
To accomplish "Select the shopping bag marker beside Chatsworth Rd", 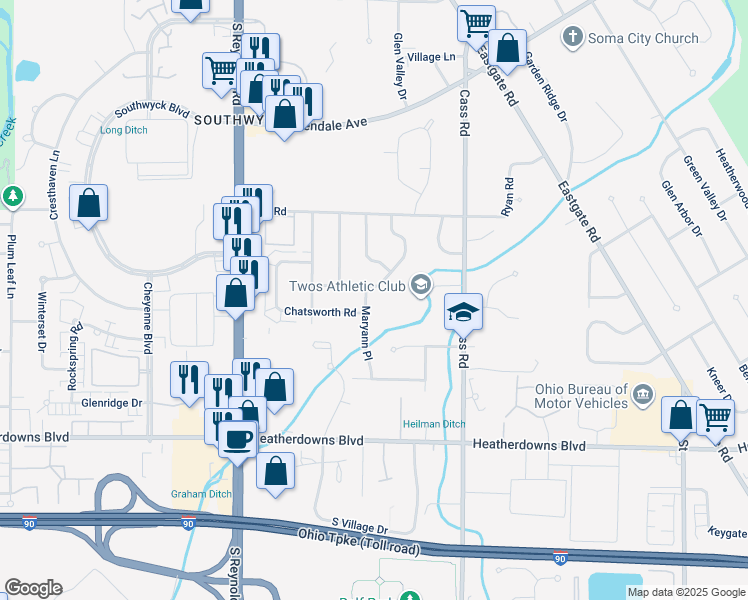I will pyautogui.click(x=235, y=294).
